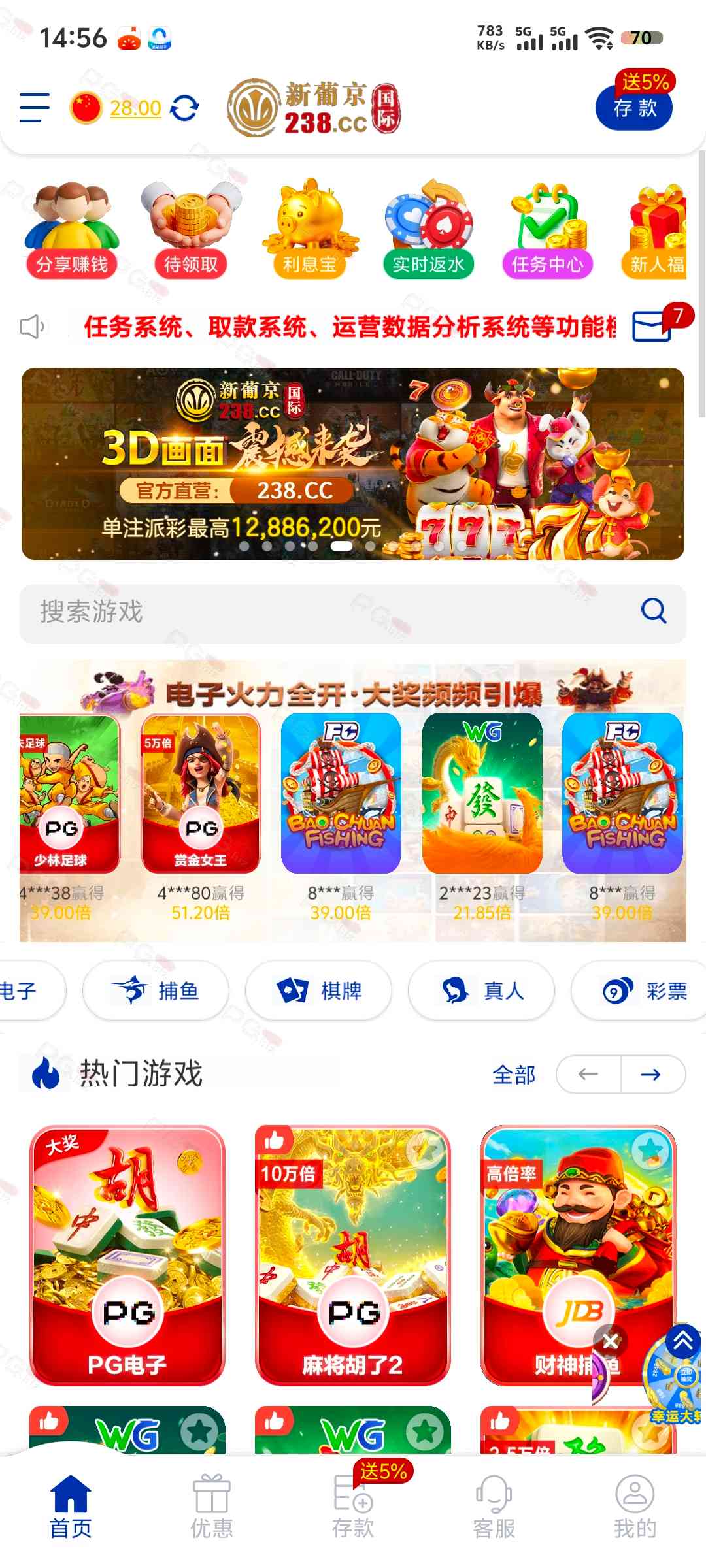Open the 麻将胡了2 game card
Viewport: 706px width, 1568px height.
(x=352, y=1254)
